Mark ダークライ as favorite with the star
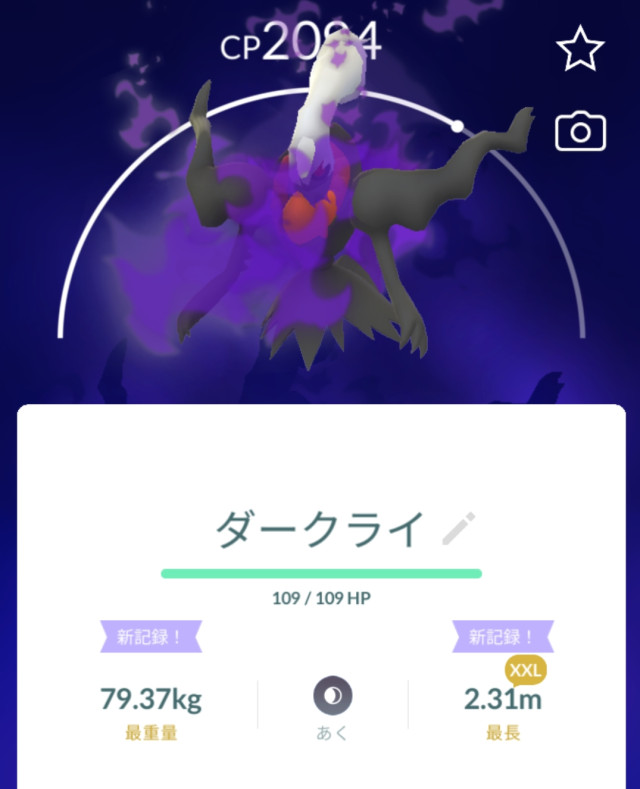The image size is (640, 789). (x=581, y=51)
